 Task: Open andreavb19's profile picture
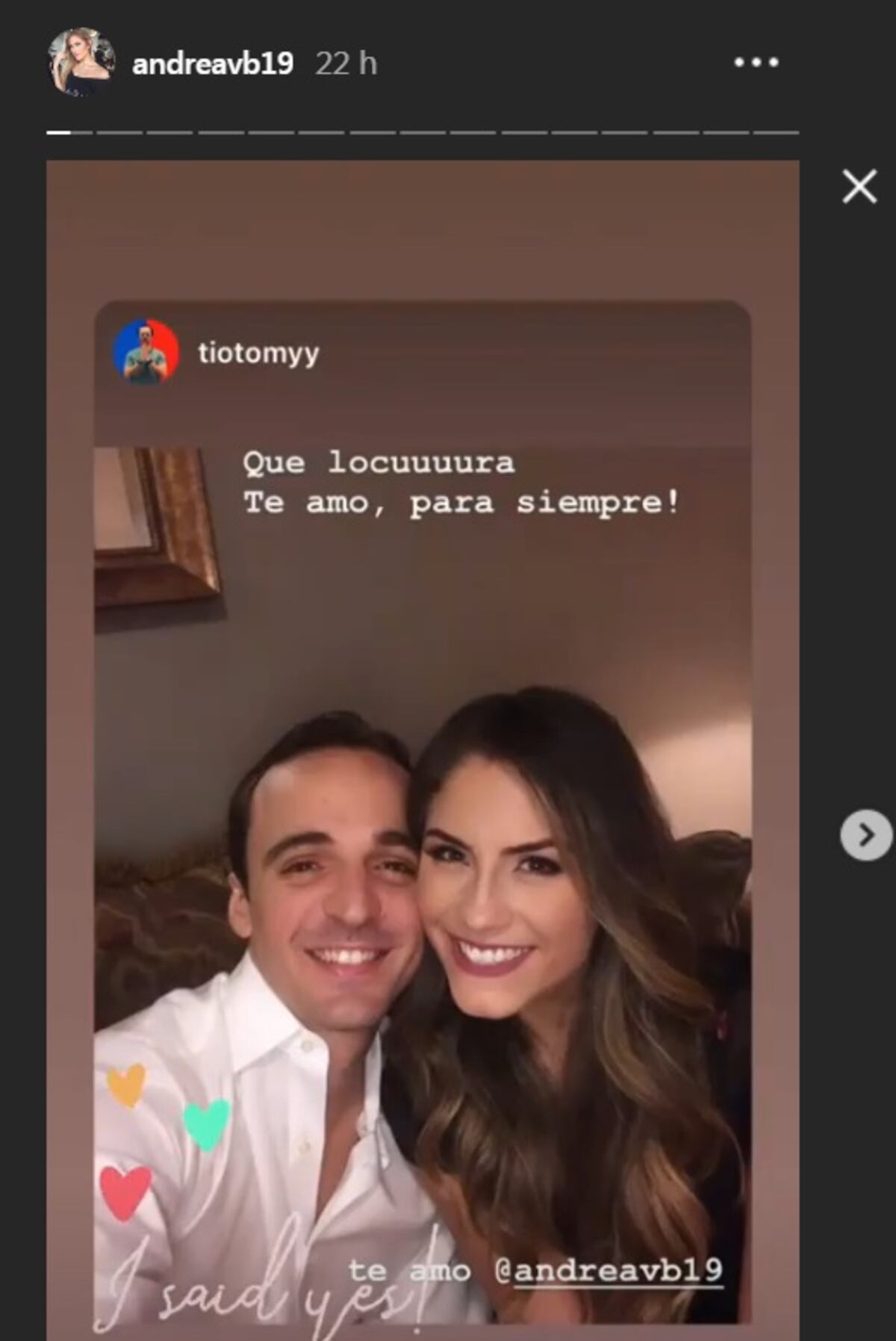click(x=81, y=63)
